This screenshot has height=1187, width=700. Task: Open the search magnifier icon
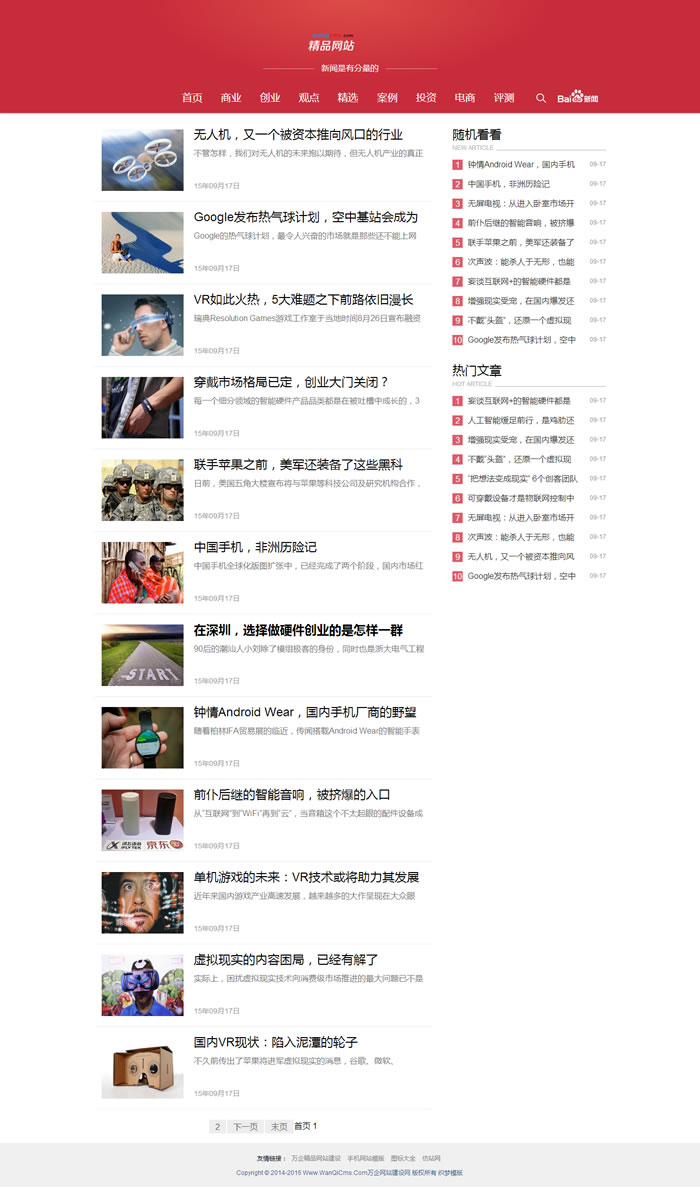pyautogui.click(x=541, y=98)
